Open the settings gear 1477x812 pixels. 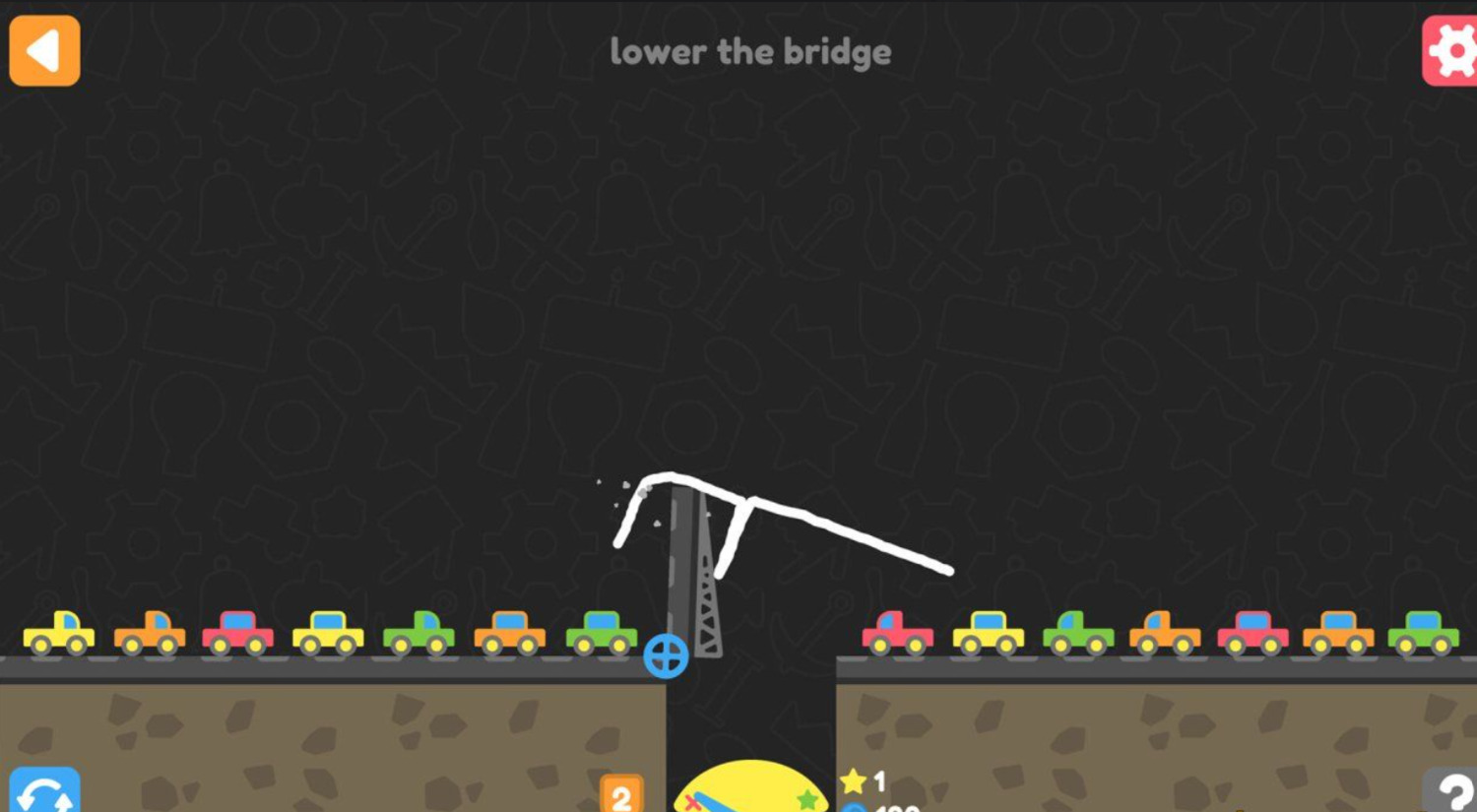click(x=1451, y=50)
